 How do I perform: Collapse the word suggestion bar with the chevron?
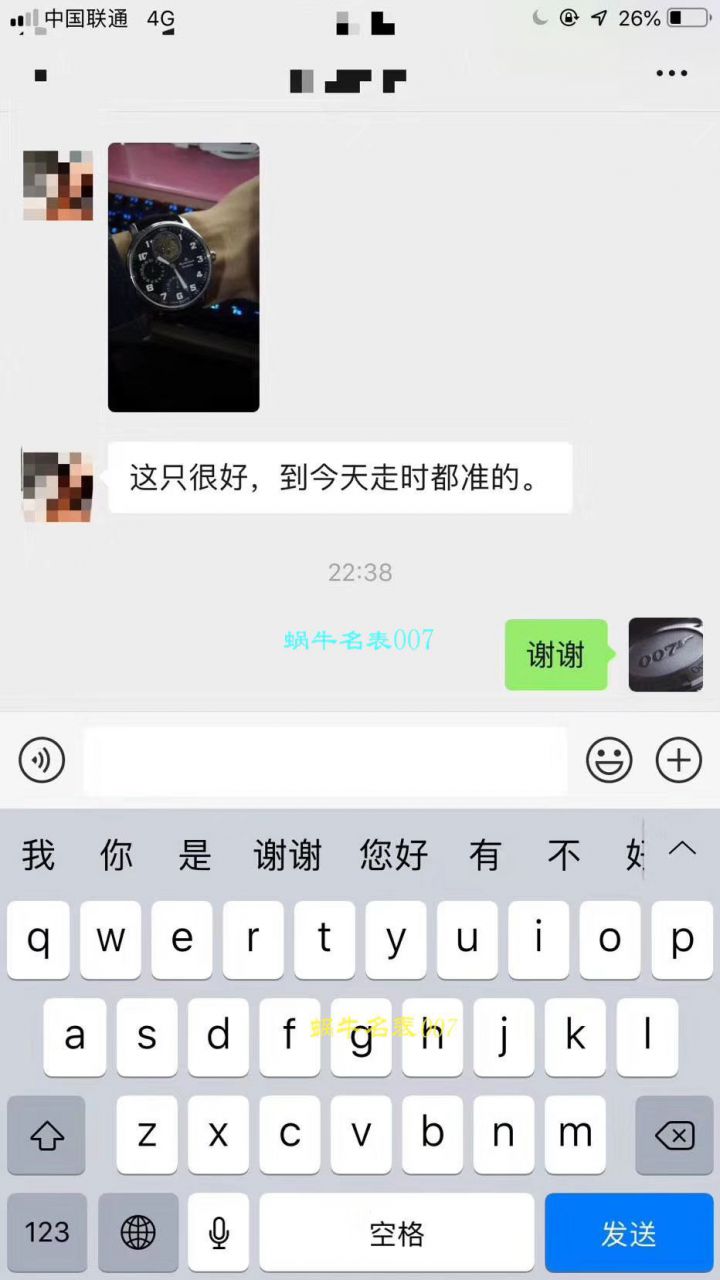[683, 848]
